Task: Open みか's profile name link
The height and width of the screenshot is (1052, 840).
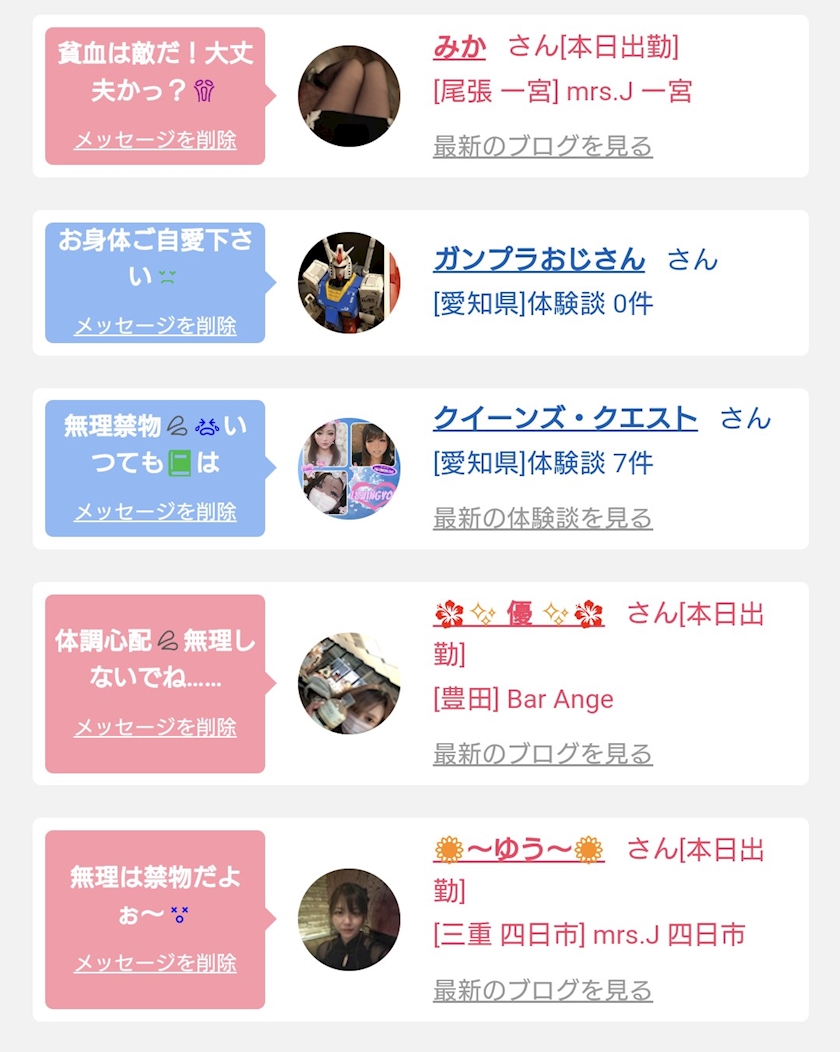Action: tap(459, 47)
